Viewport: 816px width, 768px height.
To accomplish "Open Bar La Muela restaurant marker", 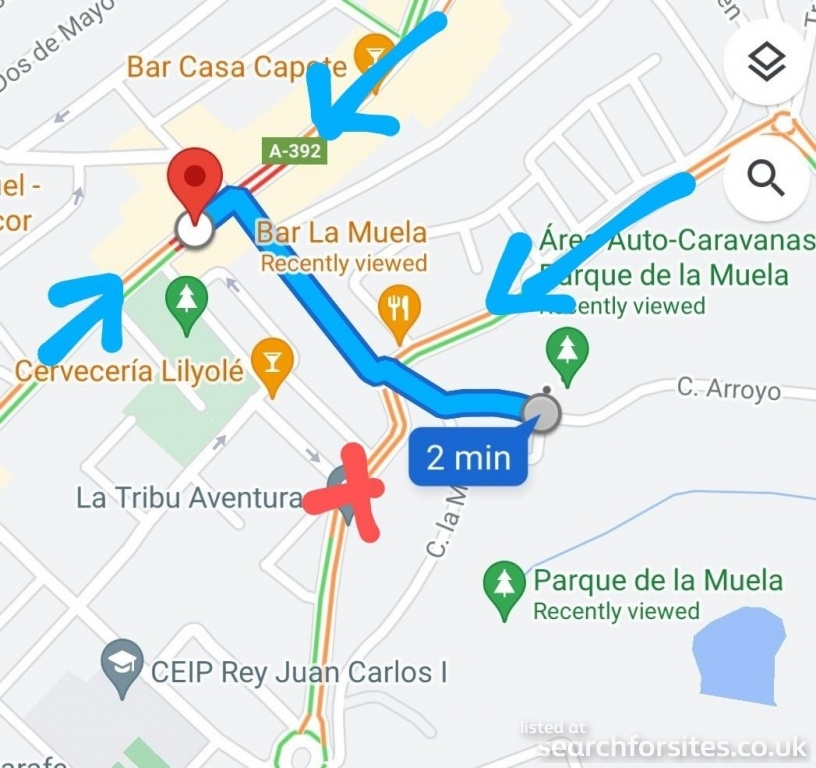I will (x=400, y=304).
